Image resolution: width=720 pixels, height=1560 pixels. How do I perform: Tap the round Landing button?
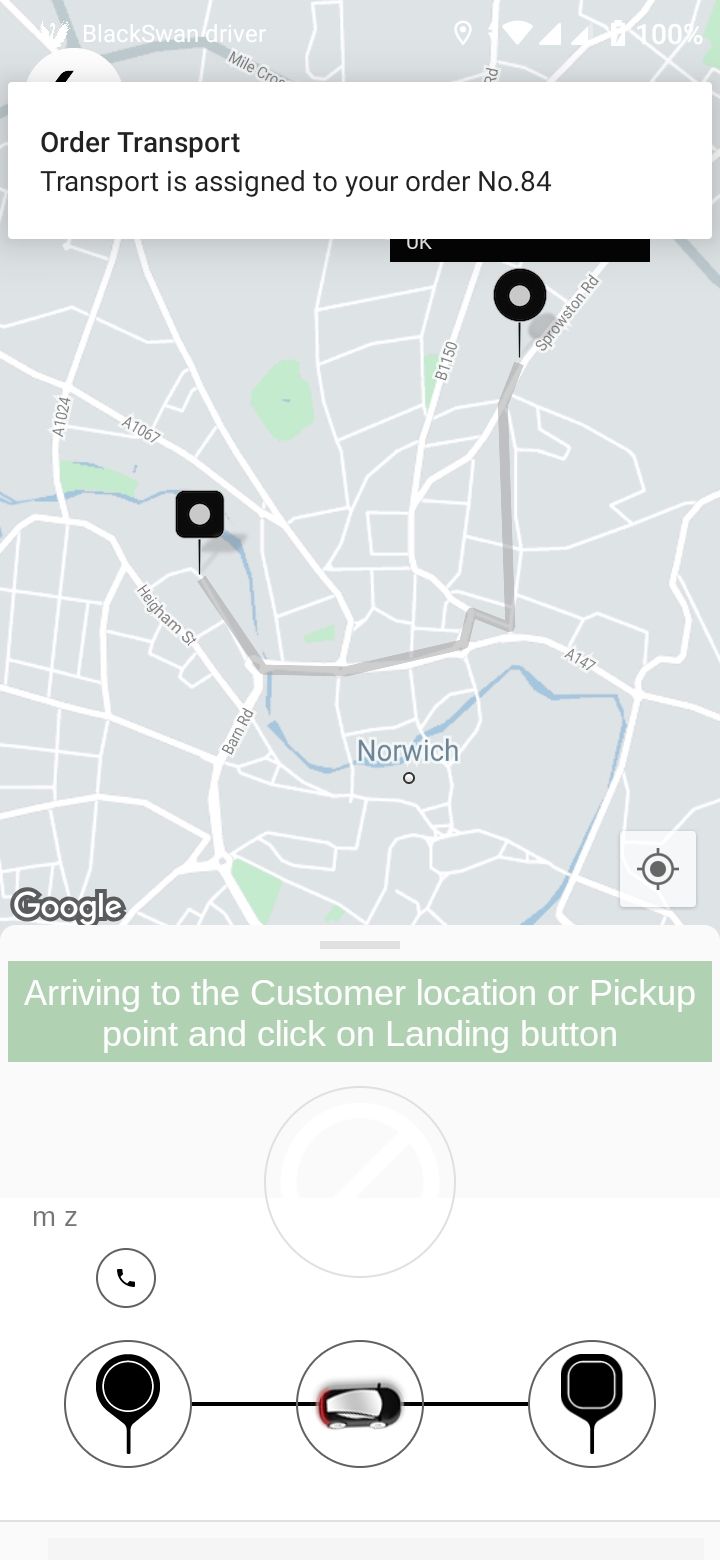point(360,1181)
